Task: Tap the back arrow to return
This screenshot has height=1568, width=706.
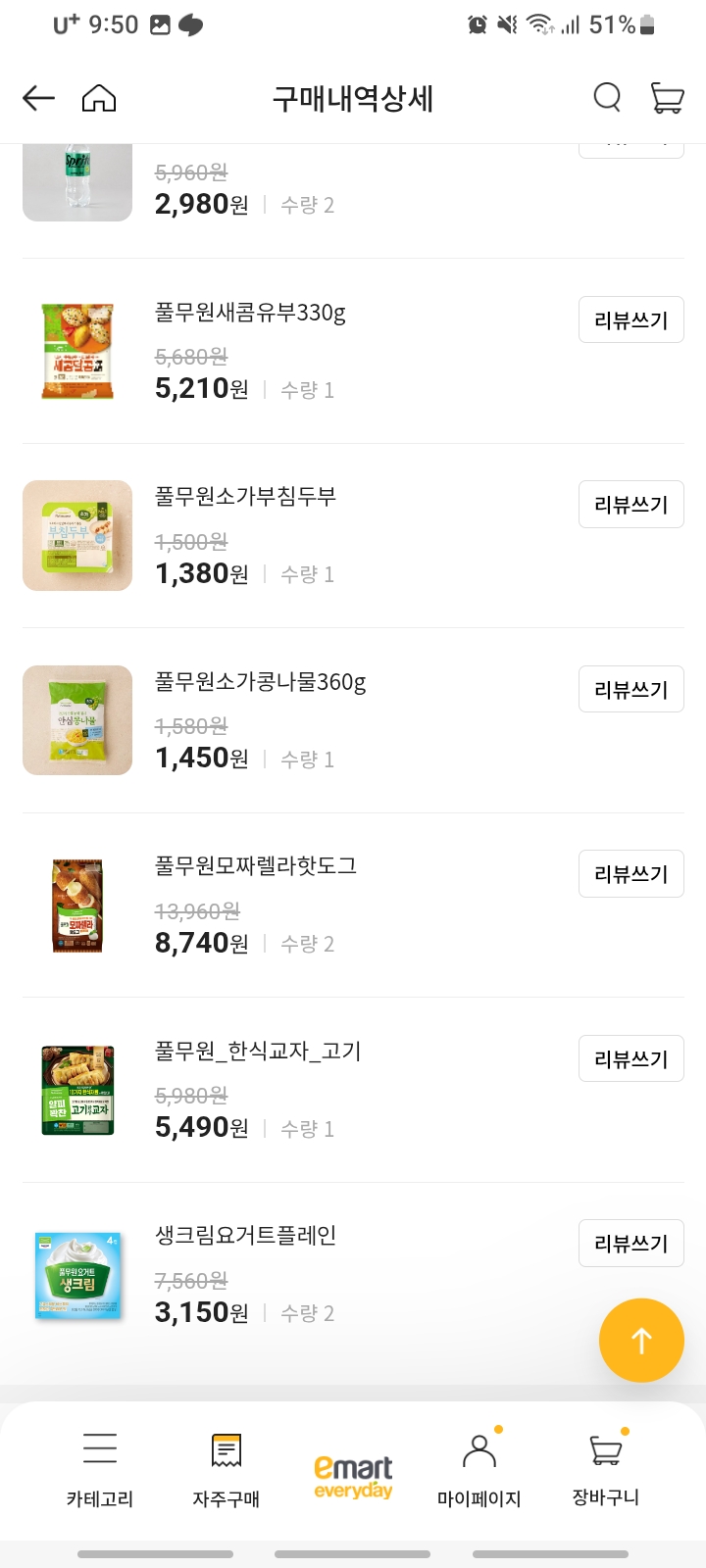Action: click(37, 98)
